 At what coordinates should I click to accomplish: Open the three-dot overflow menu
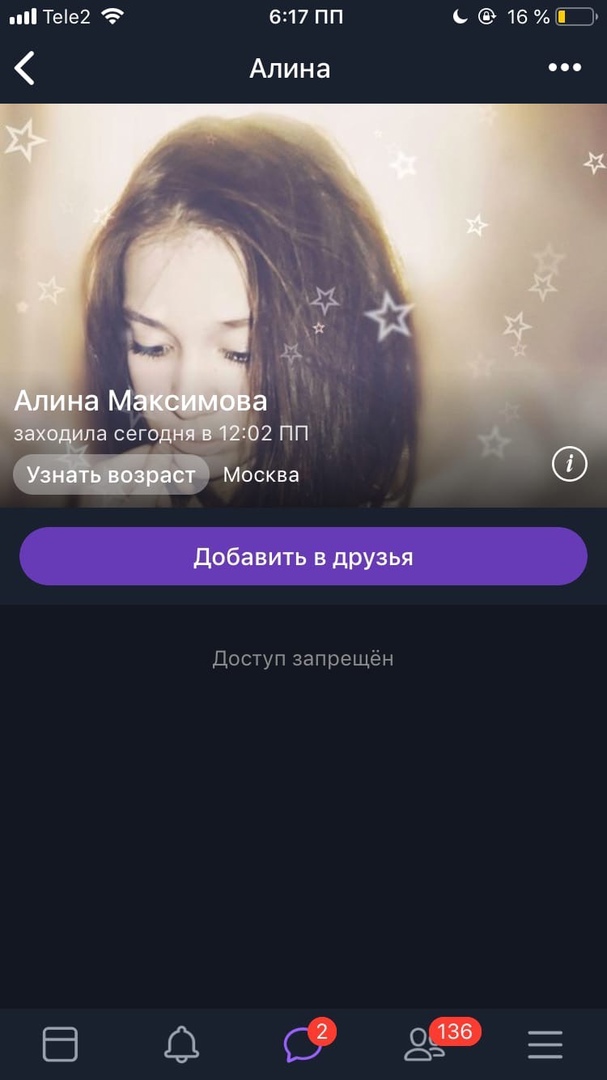pos(564,68)
